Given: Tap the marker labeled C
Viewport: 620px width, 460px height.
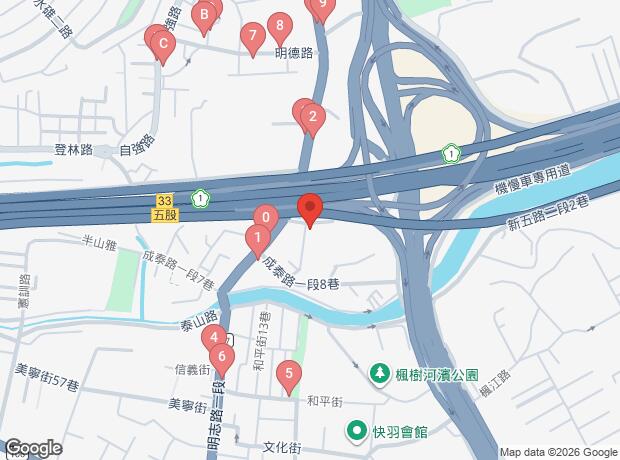Looking at the screenshot, I should (162, 44).
